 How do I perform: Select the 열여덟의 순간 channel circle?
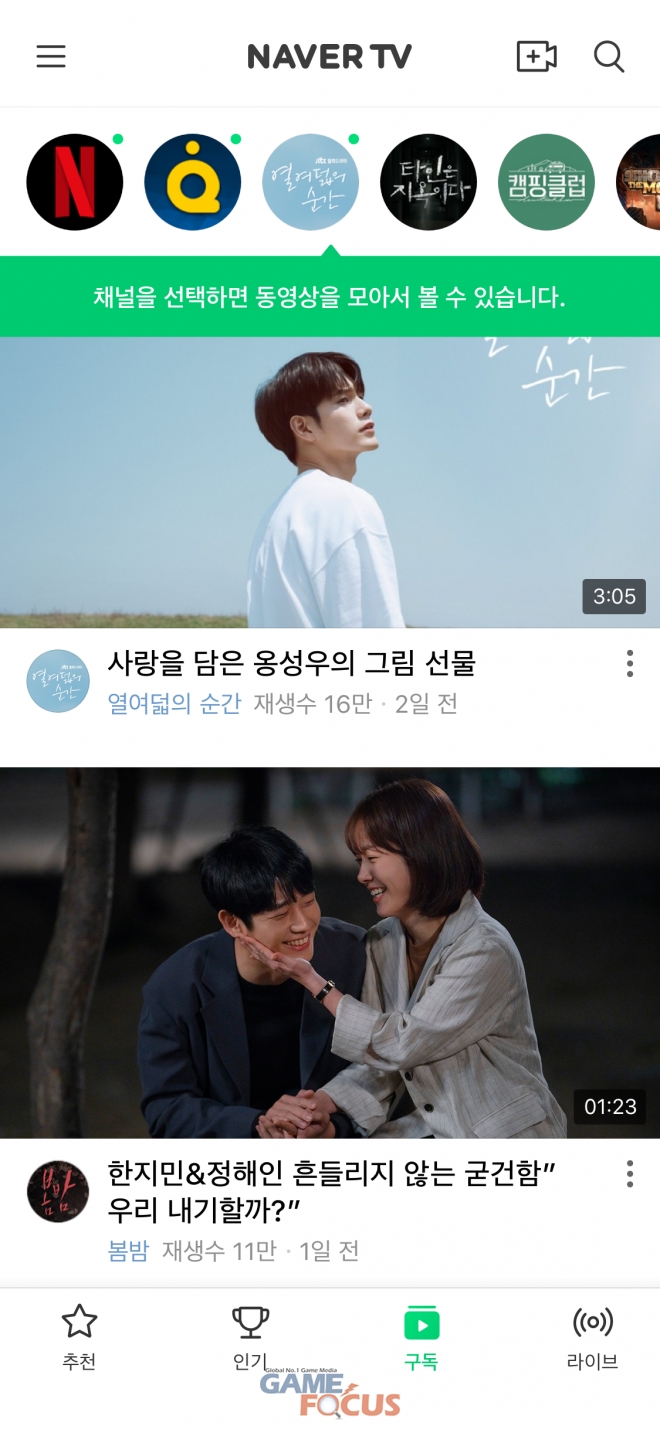pos(311,182)
